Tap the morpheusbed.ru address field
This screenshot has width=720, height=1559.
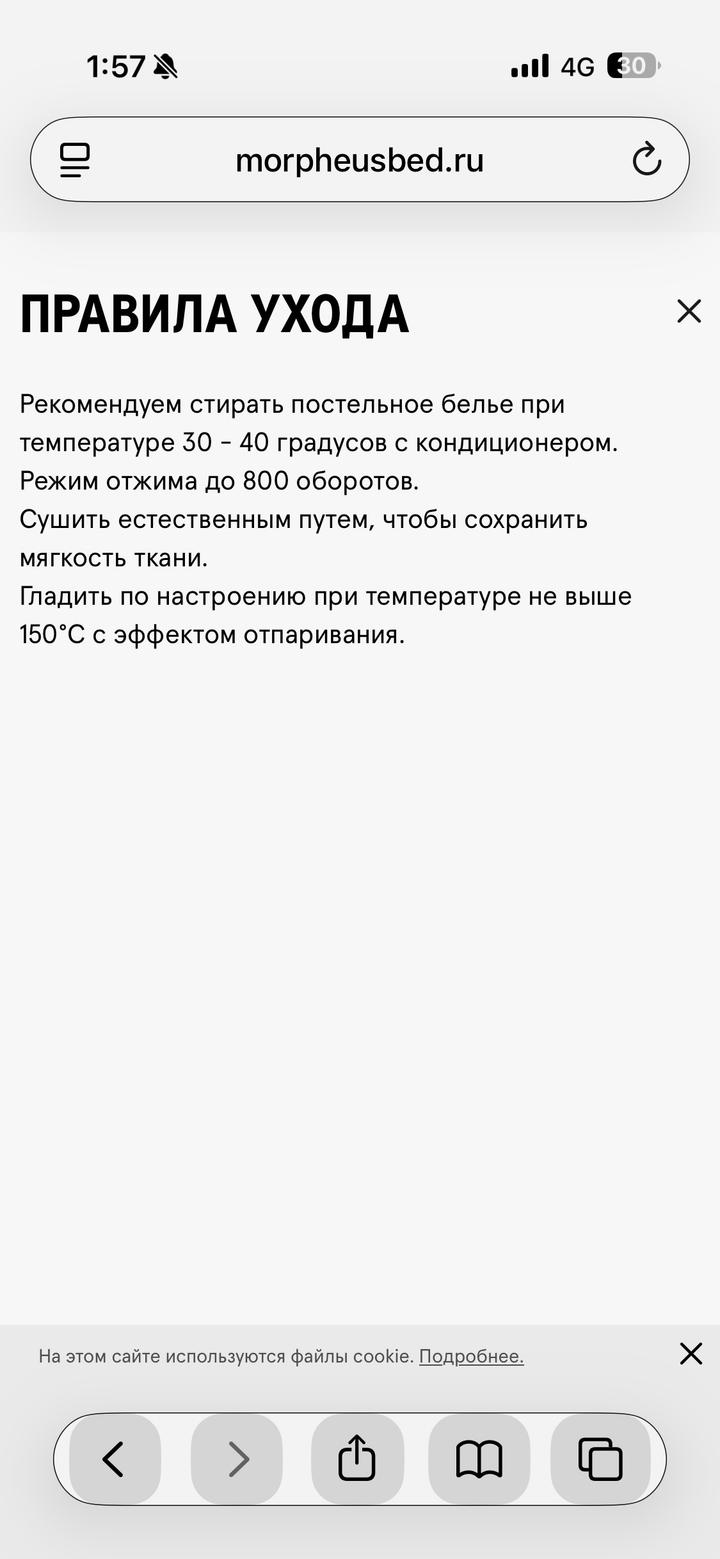[x=359, y=160]
